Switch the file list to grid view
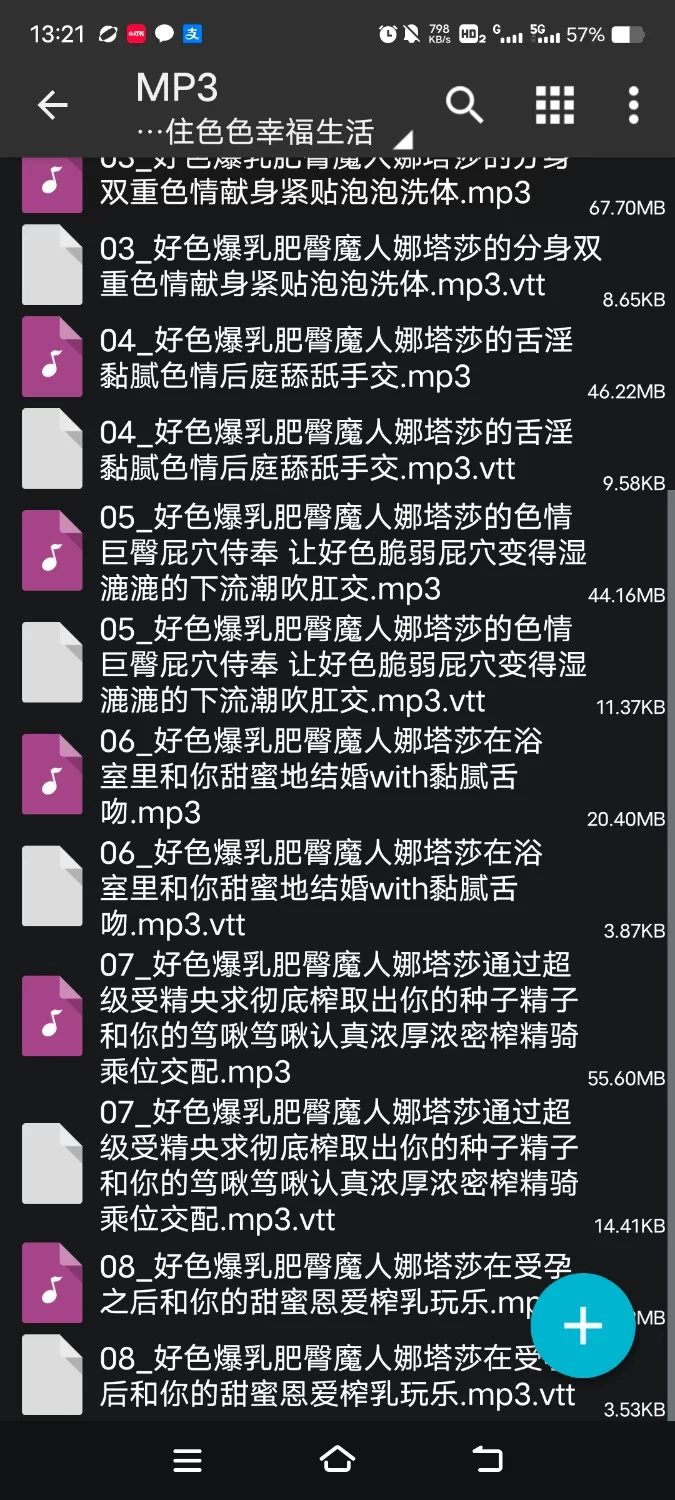 click(555, 104)
